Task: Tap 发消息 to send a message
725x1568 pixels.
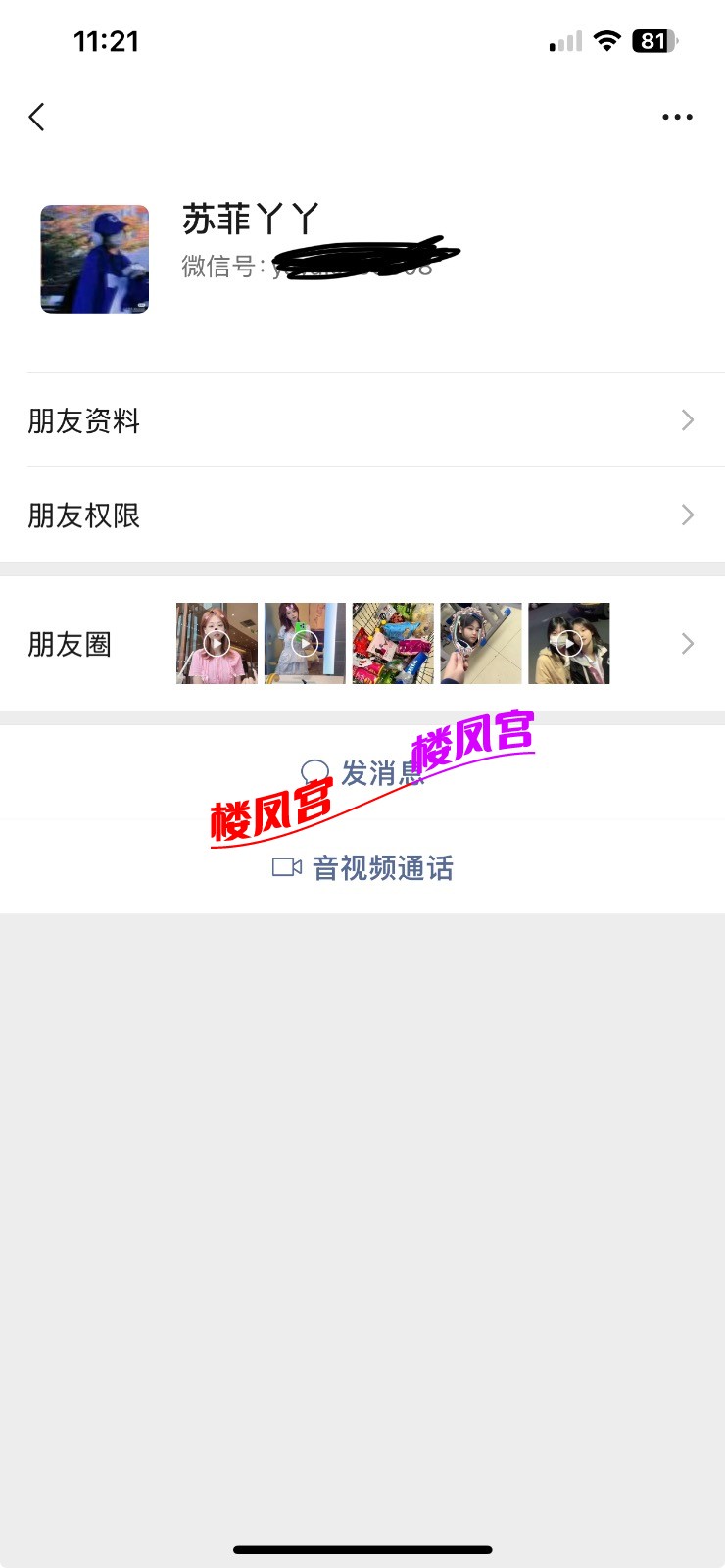Action: click(364, 773)
